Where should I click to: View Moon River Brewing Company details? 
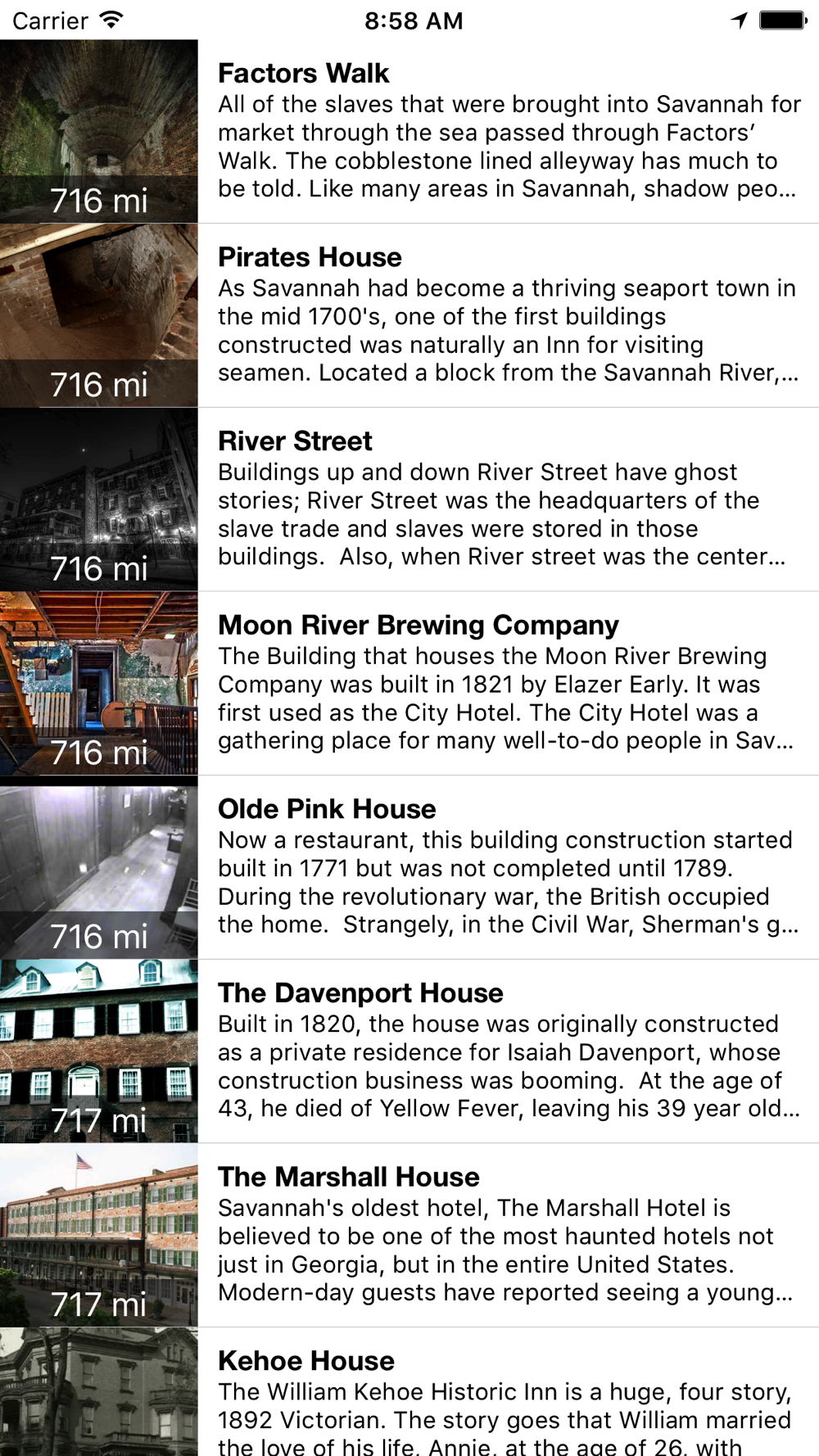(409, 683)
